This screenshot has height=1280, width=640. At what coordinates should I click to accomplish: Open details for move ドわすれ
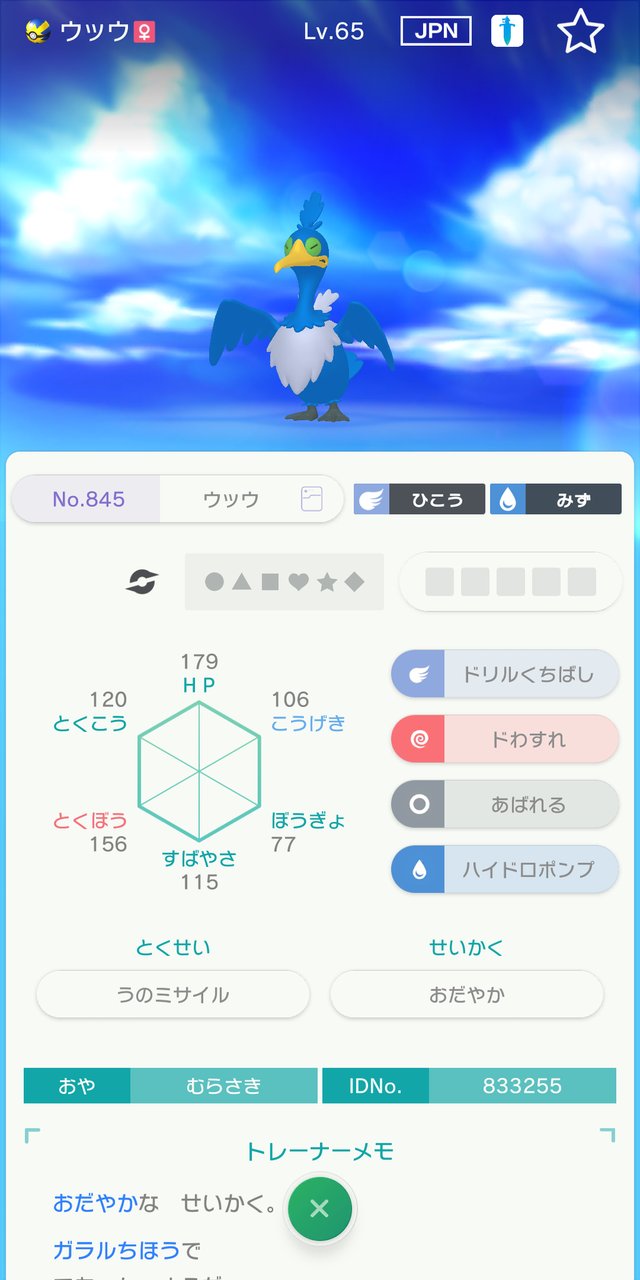click(505, 739)
